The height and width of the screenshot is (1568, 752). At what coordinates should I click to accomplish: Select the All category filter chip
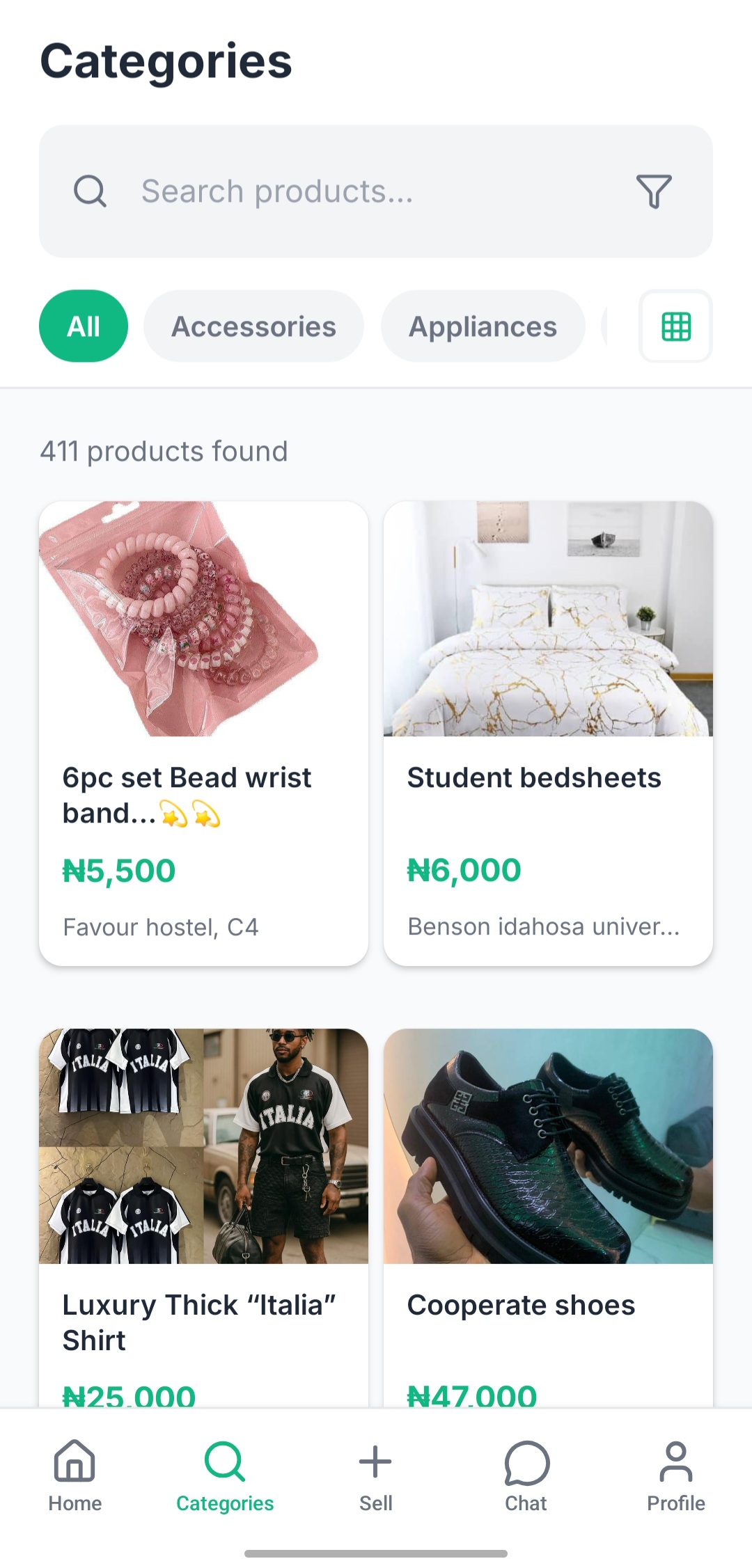(x=83, y=326)
